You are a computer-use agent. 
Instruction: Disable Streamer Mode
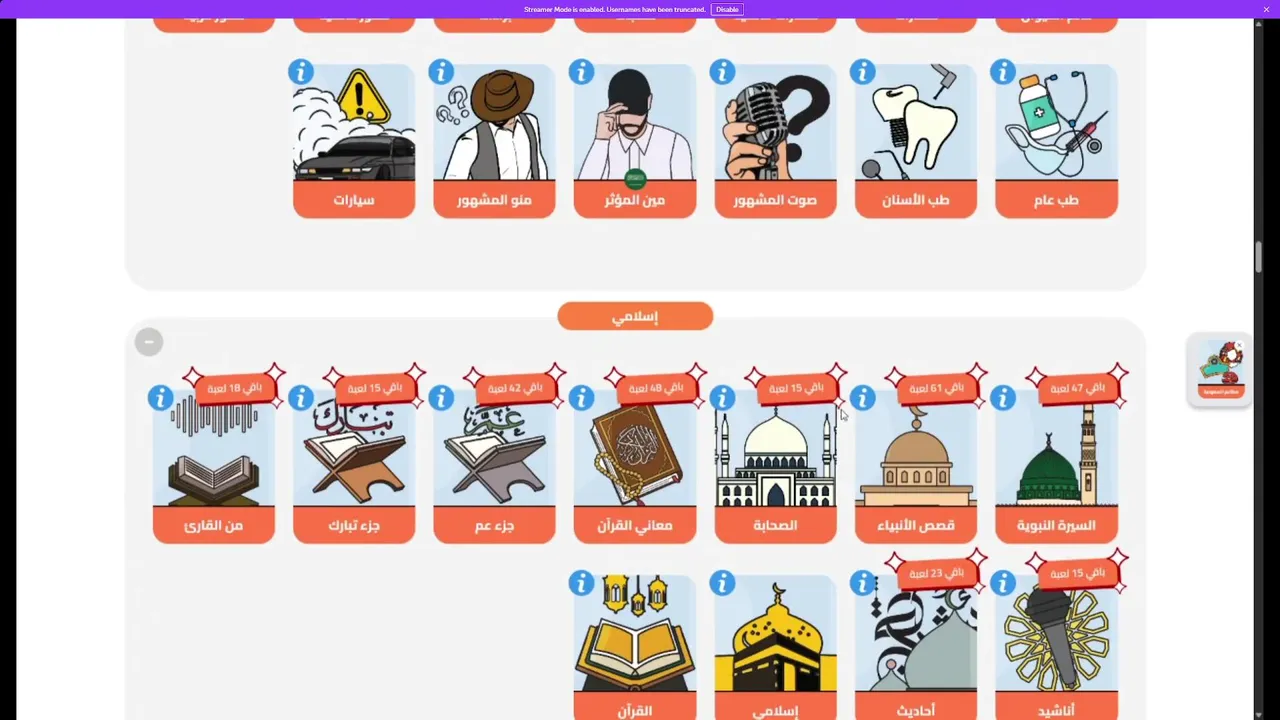click(x=727, y=9)
